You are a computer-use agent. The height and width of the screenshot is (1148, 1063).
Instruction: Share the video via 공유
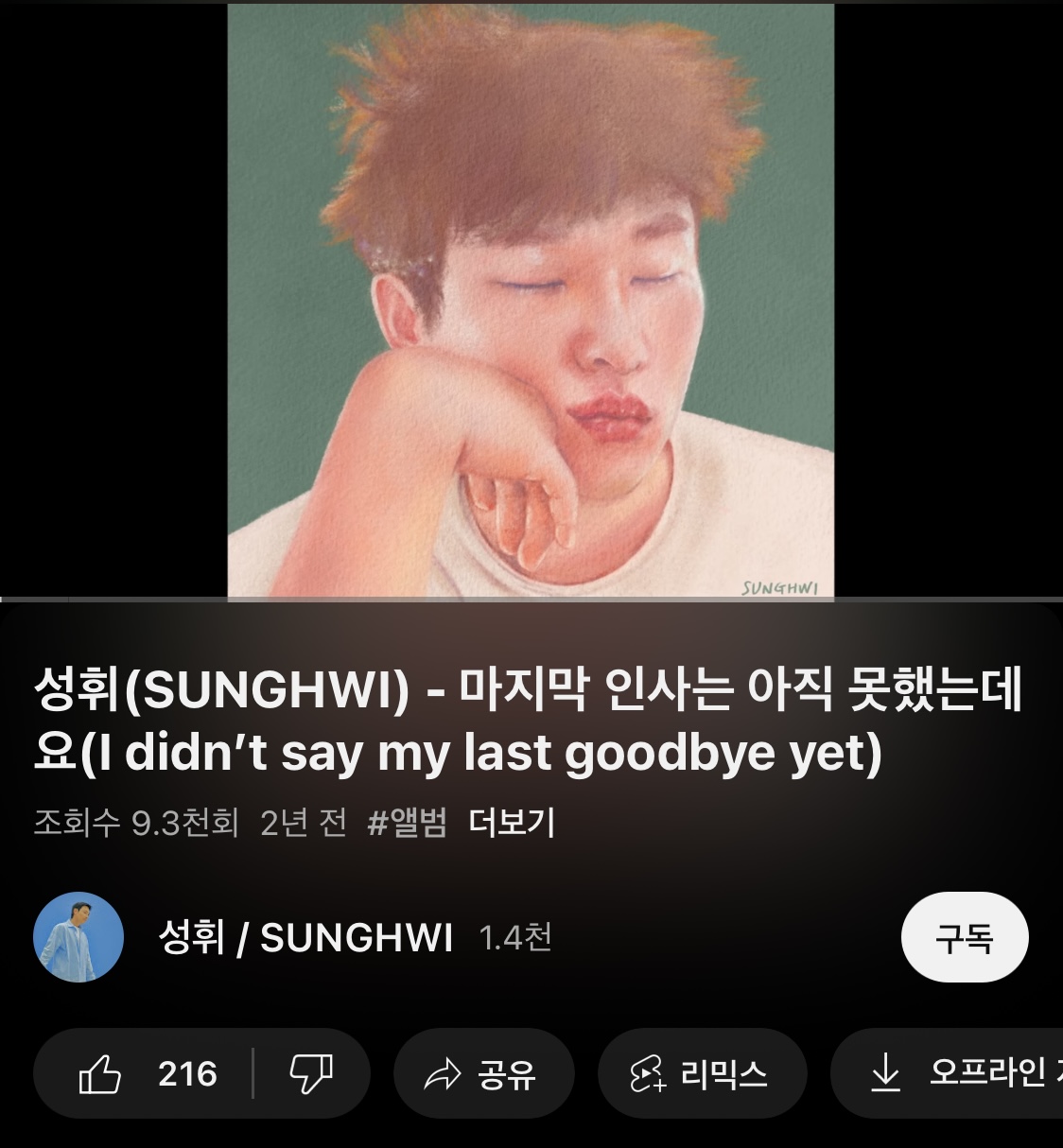point(483,1074)
